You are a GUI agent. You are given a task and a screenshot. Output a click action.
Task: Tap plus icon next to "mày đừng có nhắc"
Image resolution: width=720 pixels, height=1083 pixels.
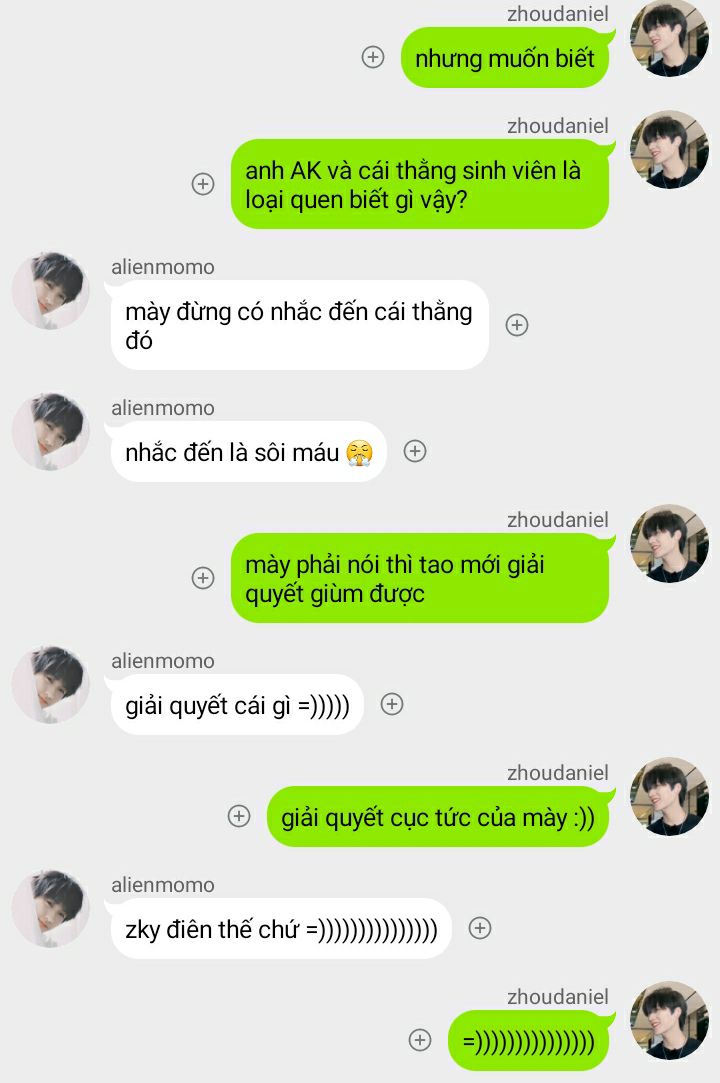coord(517,325)
